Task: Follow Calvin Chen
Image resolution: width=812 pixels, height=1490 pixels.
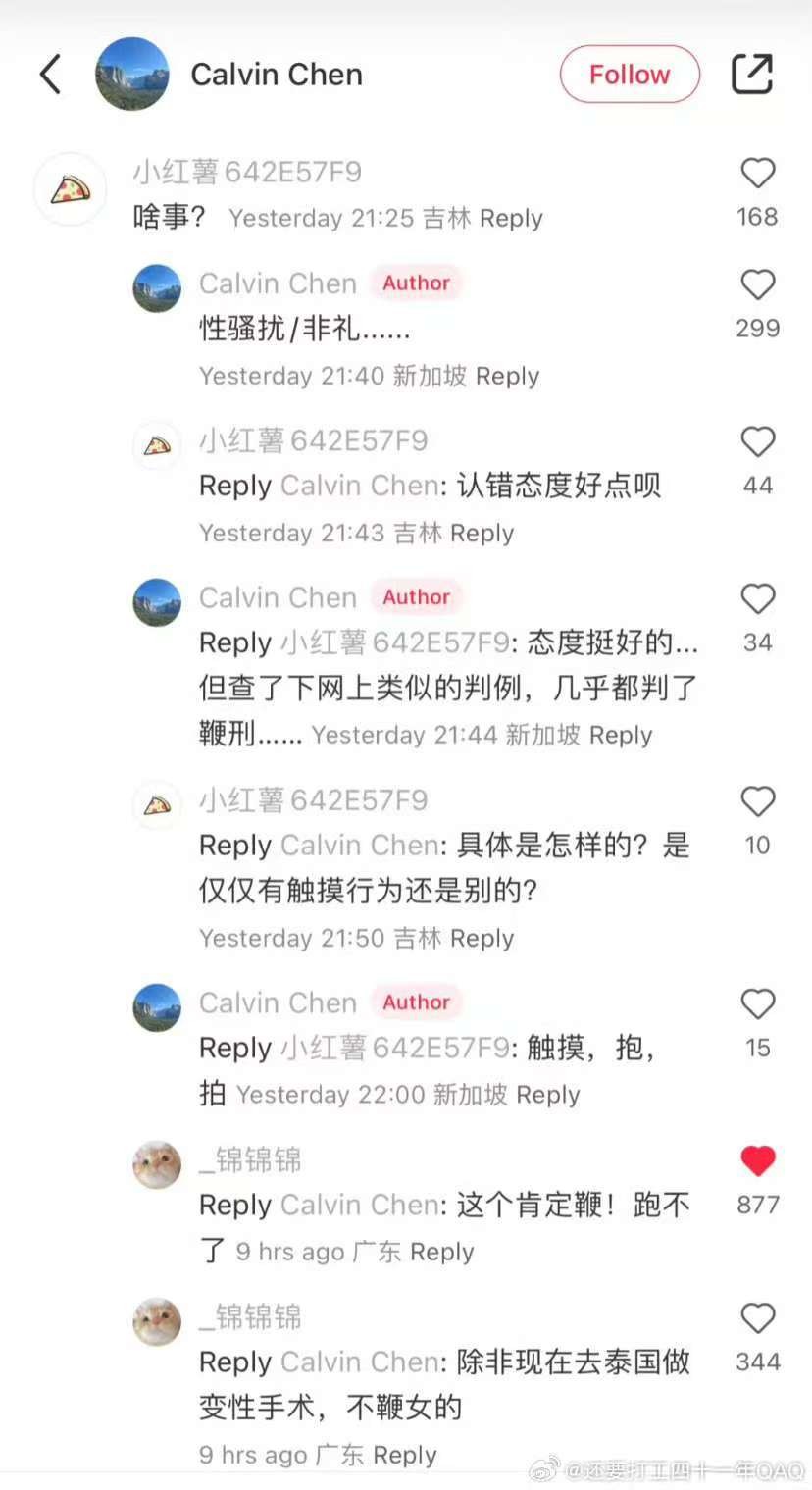Action: tap(630, 75)
